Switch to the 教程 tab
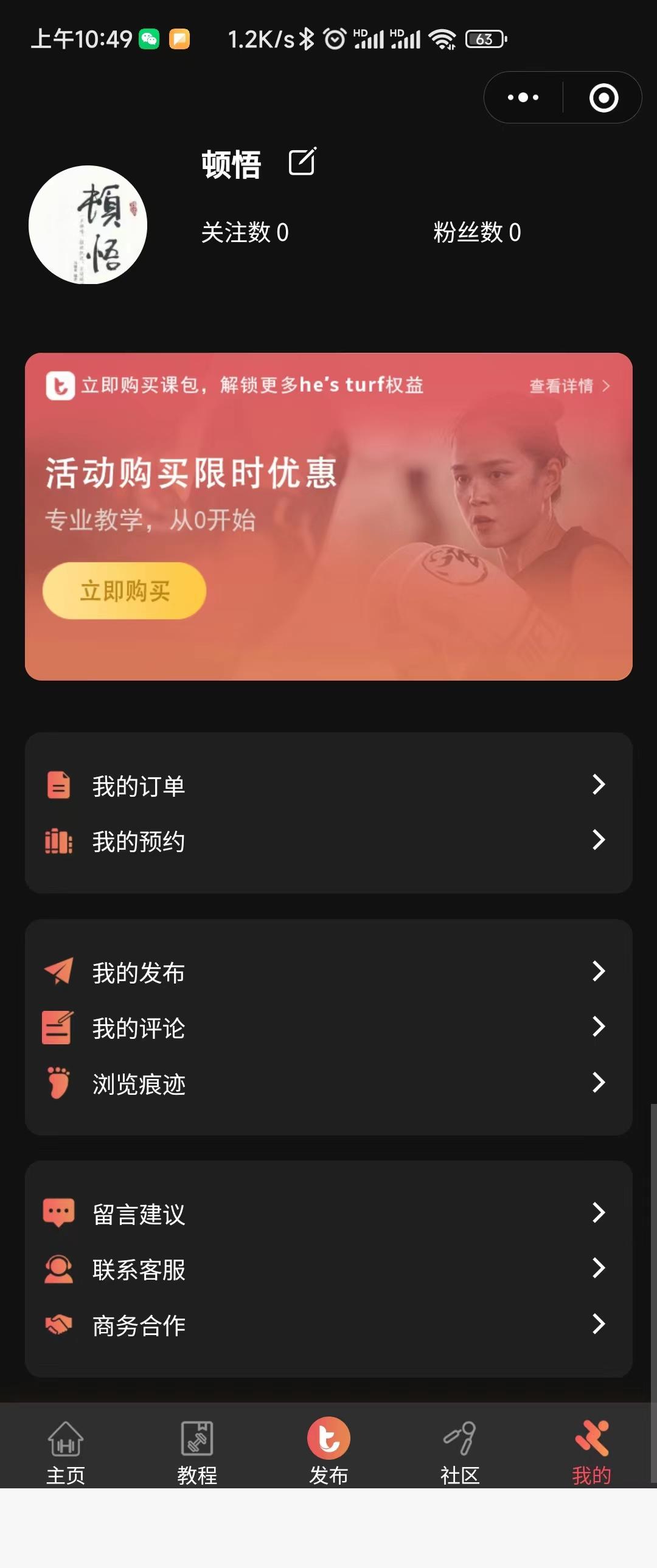 (196, 1452)
